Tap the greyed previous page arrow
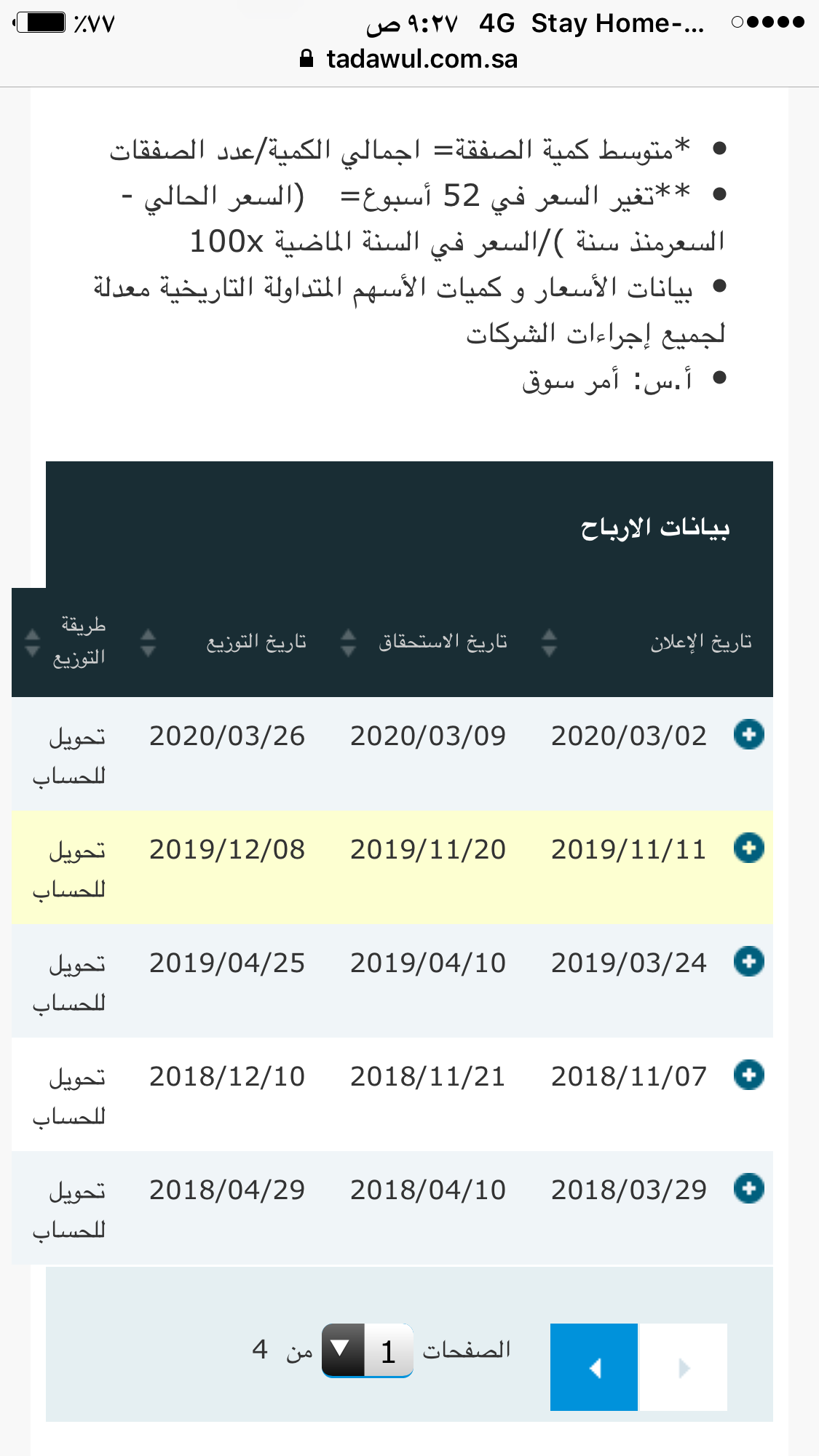This screenshot has height=1456, width=819. point(683,1367)
